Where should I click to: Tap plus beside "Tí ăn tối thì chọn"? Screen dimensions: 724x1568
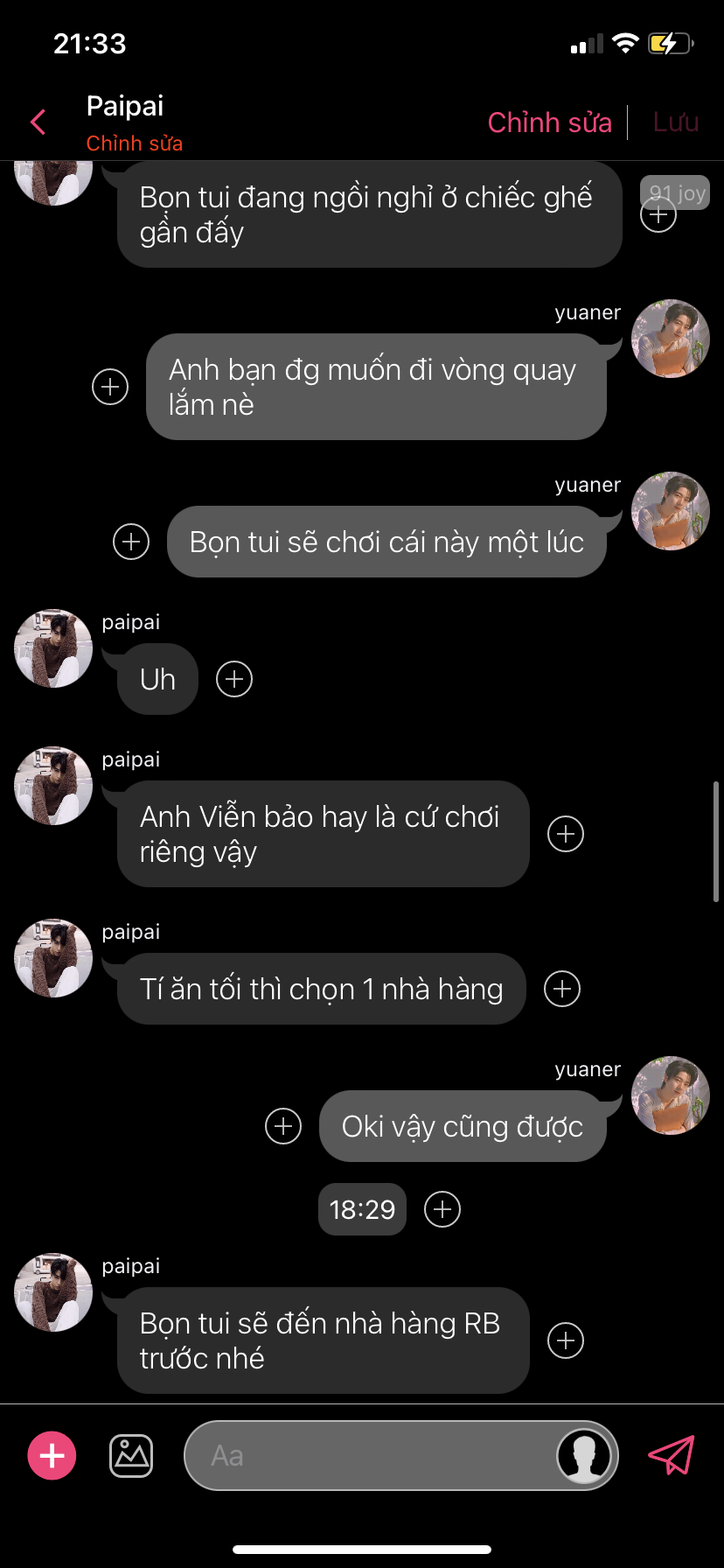[562, 989]
